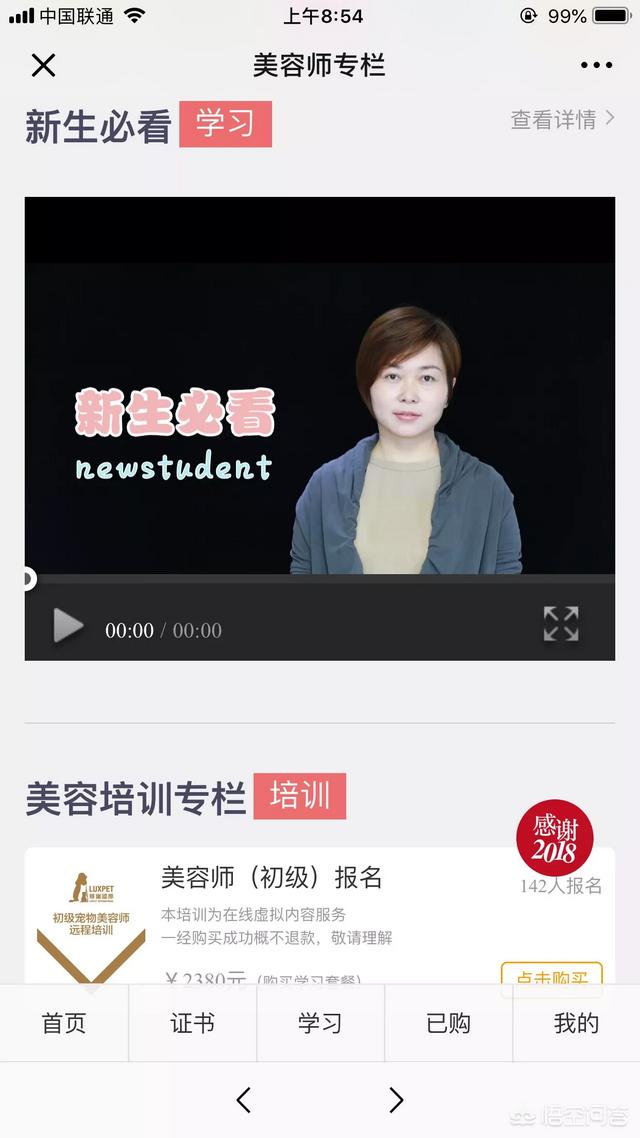Expand the video to fullscreen
Viewport: 640px width, 1138px height.
(x=561, y=624)
